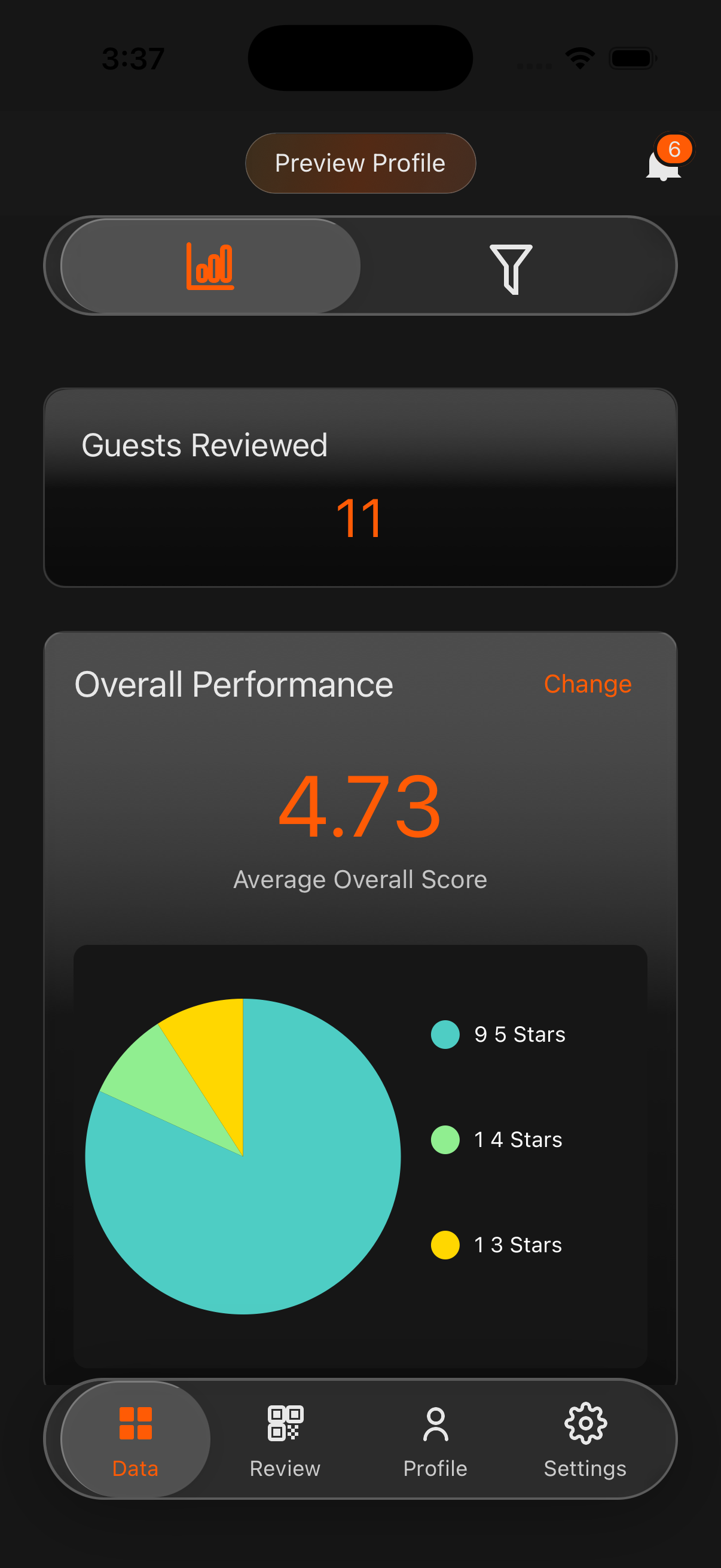Select the teal 5 Stars legend swatch
This screenshot has height=1568, width=721.
coord(445,1034)
